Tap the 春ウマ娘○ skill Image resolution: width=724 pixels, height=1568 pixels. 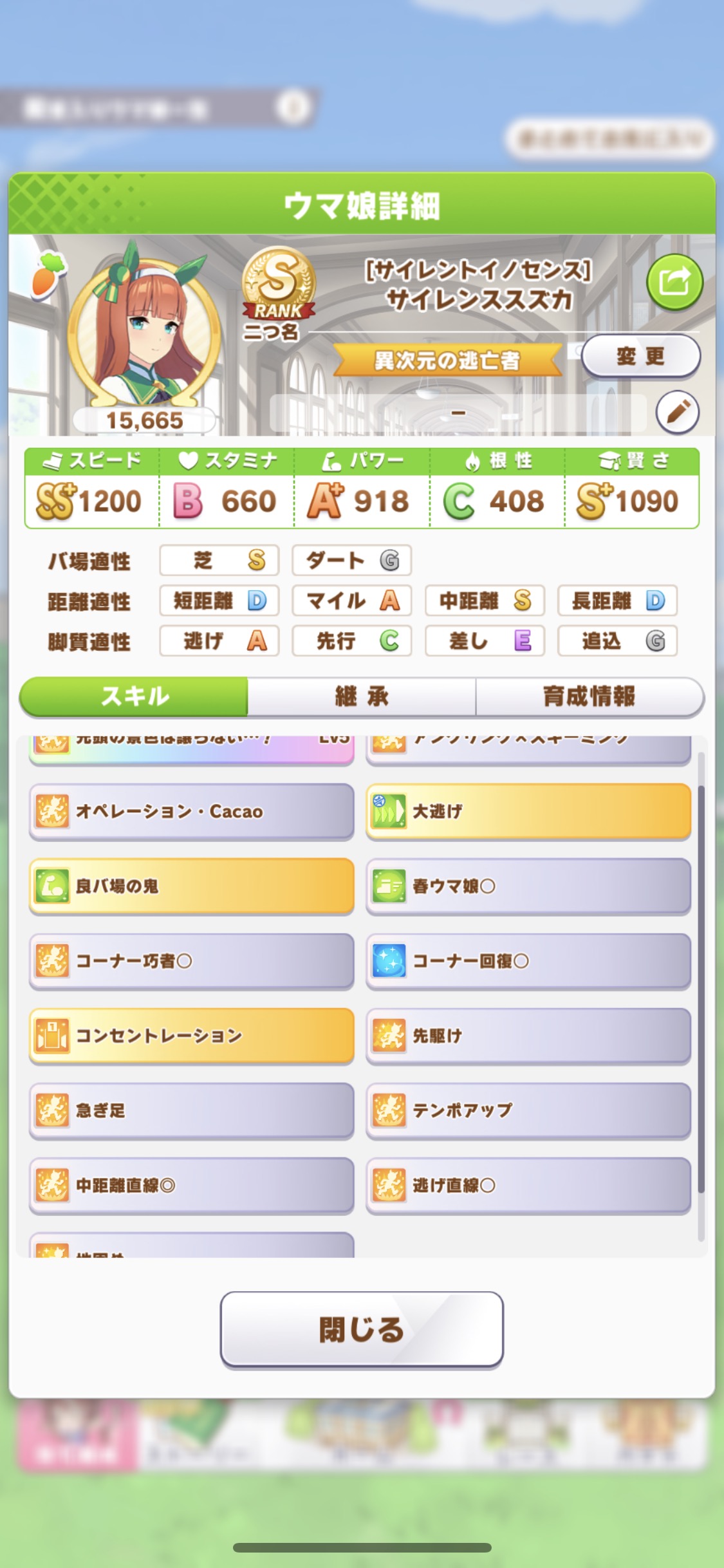528,886
